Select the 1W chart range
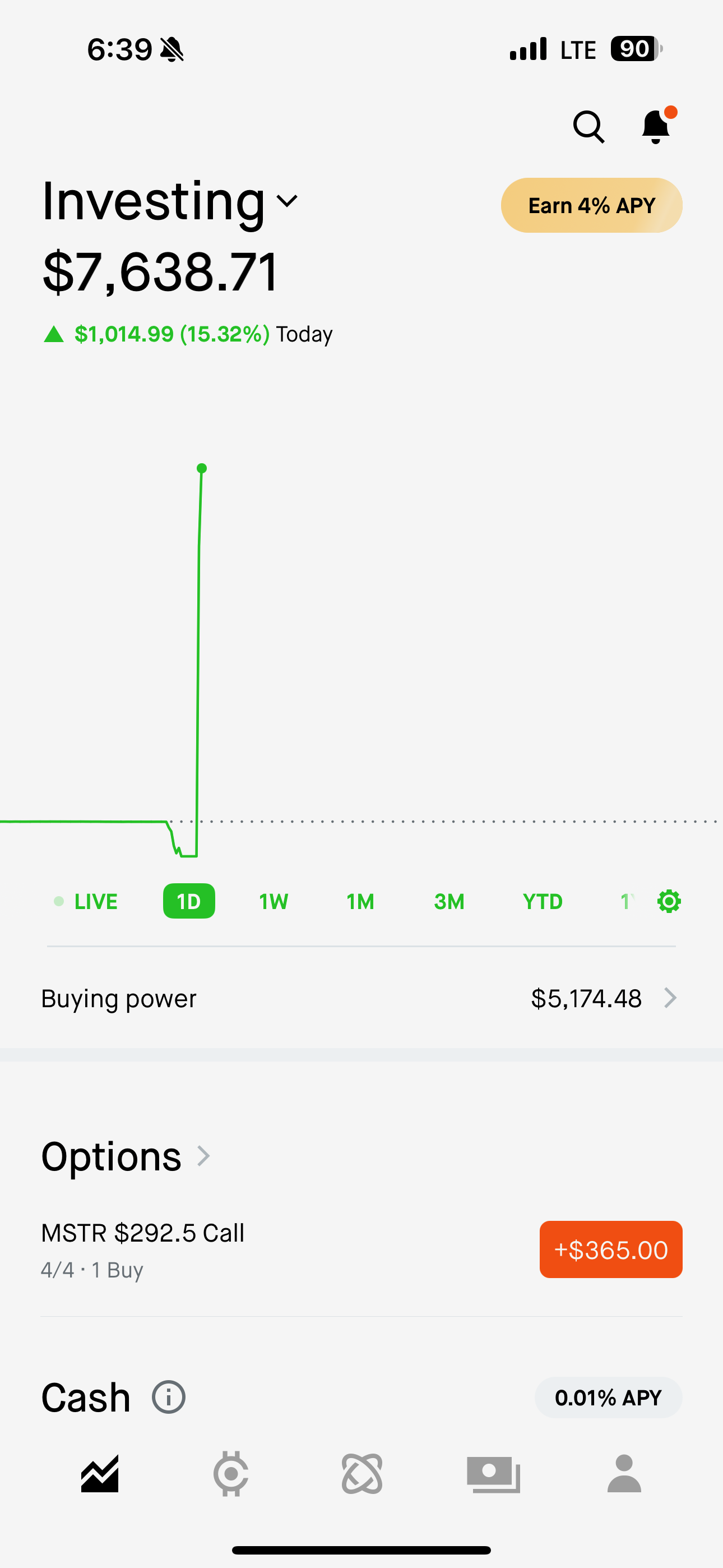723x1568 pixels. click(x=274, y=901)
